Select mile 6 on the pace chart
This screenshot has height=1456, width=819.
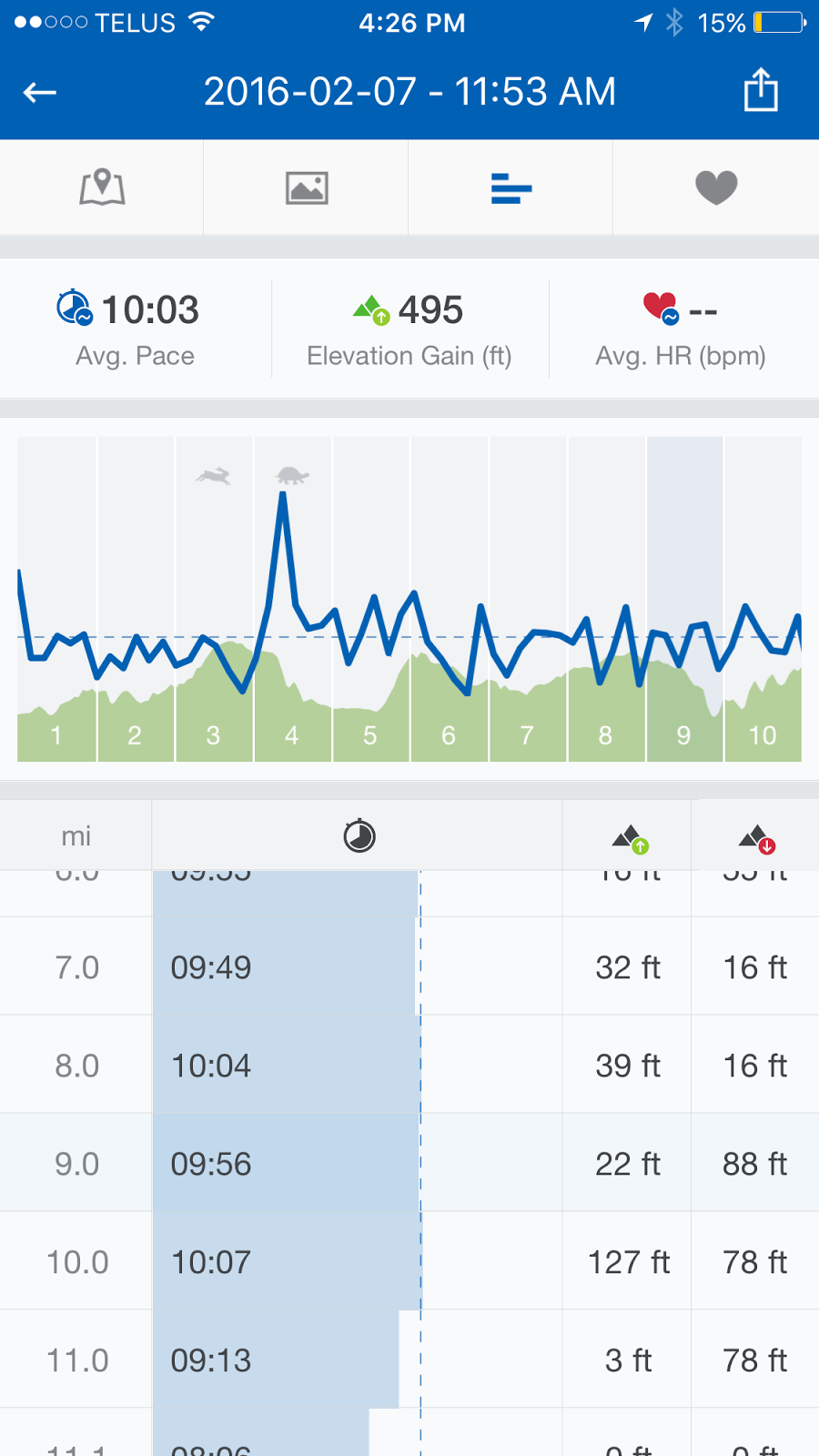point(450,601)
